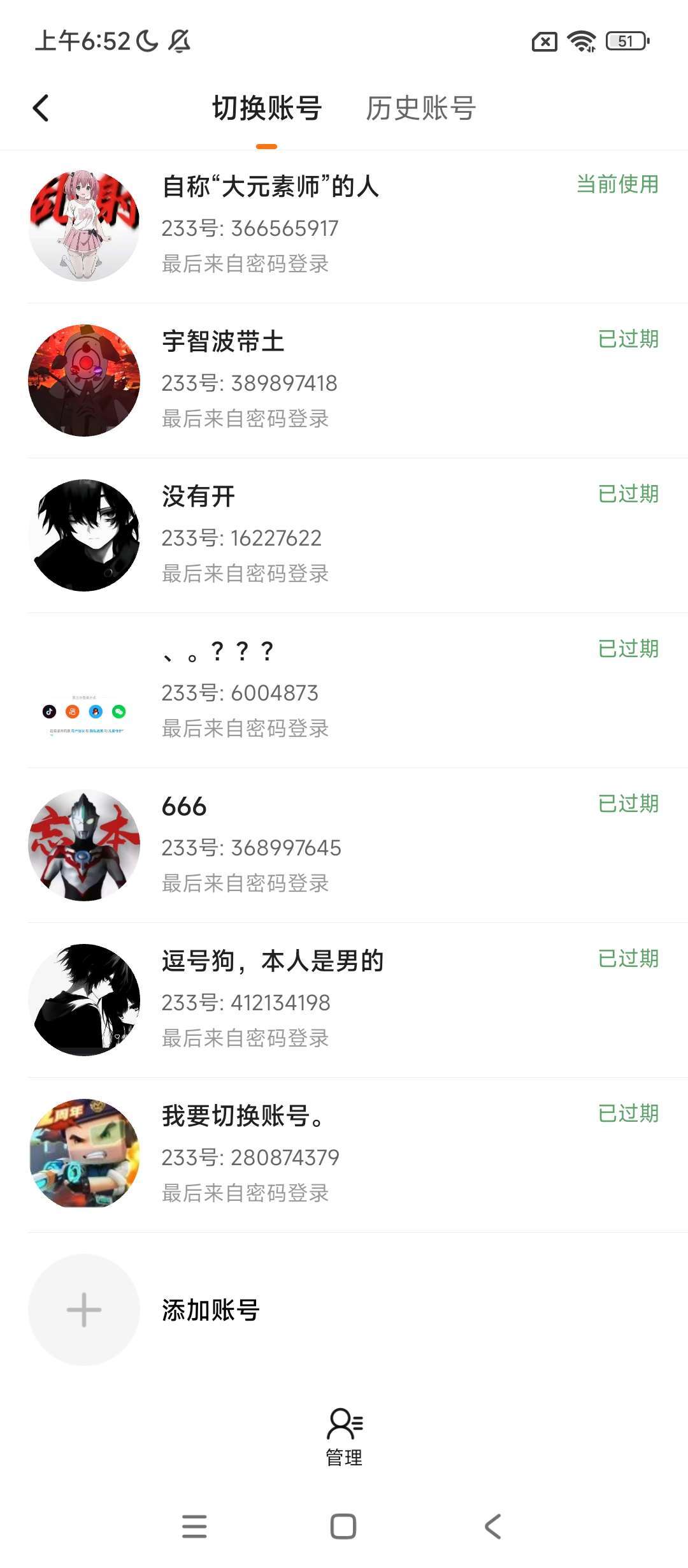Select account 逗号狗，本人是男的
The width and height of the screenshot is (688, 1568).
coord(344,1000)
